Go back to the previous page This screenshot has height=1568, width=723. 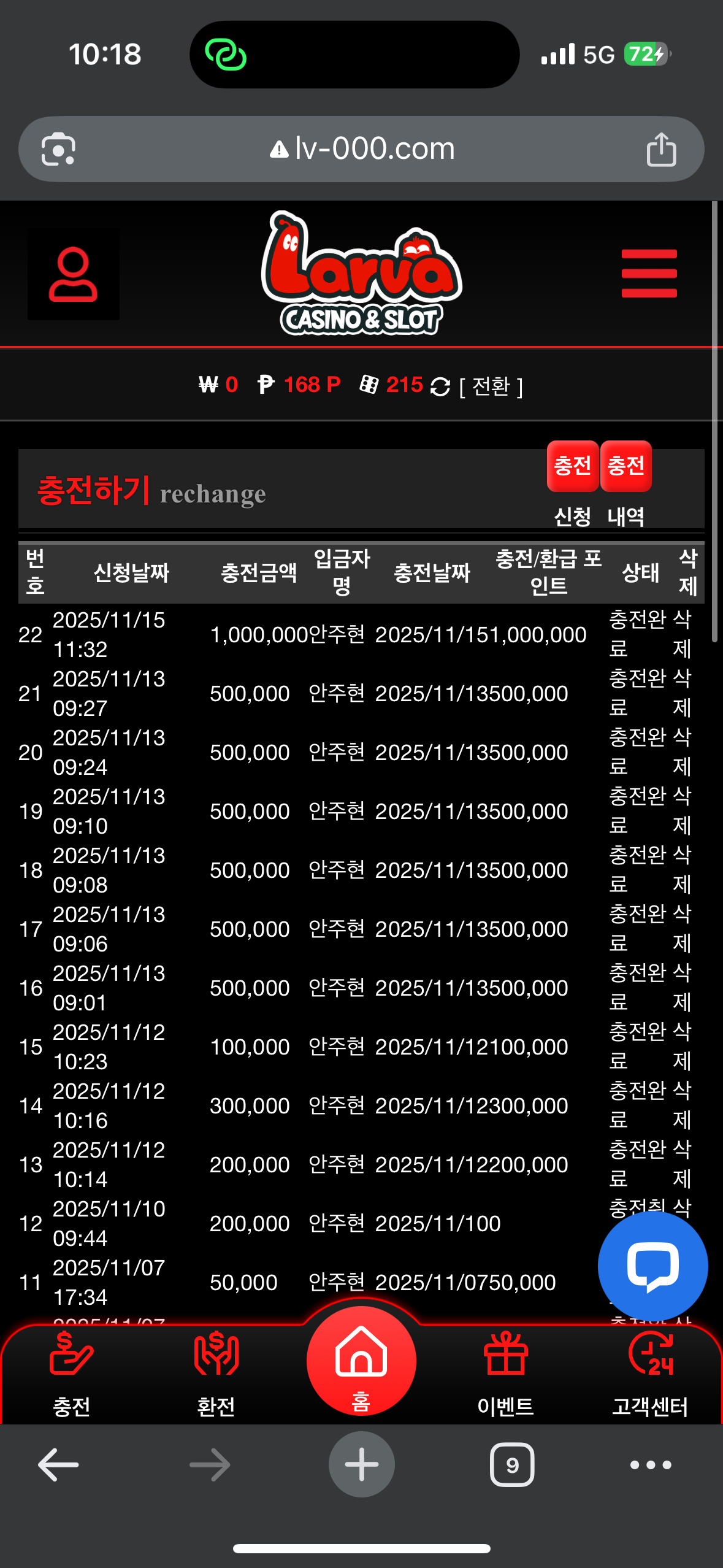pyautogui.click(x=58, y=1465)
